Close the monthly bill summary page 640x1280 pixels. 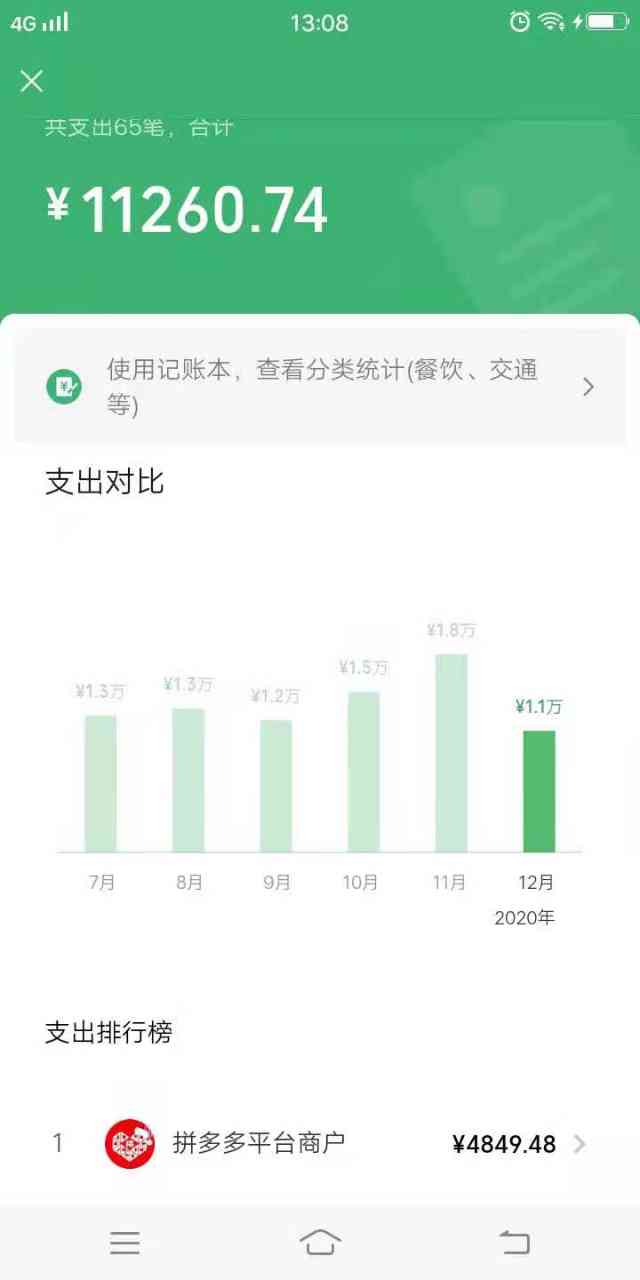pyautogui.click(x=32, y=81)
